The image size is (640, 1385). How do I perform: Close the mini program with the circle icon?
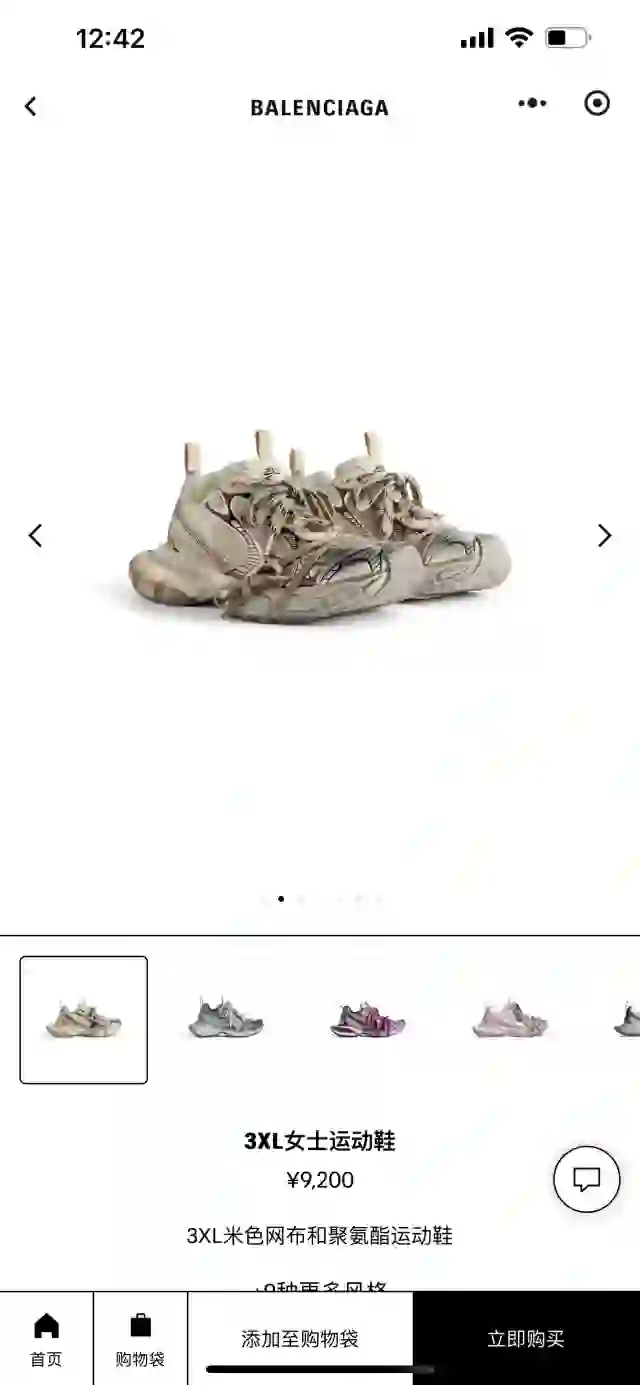click(x=597, y=103)
